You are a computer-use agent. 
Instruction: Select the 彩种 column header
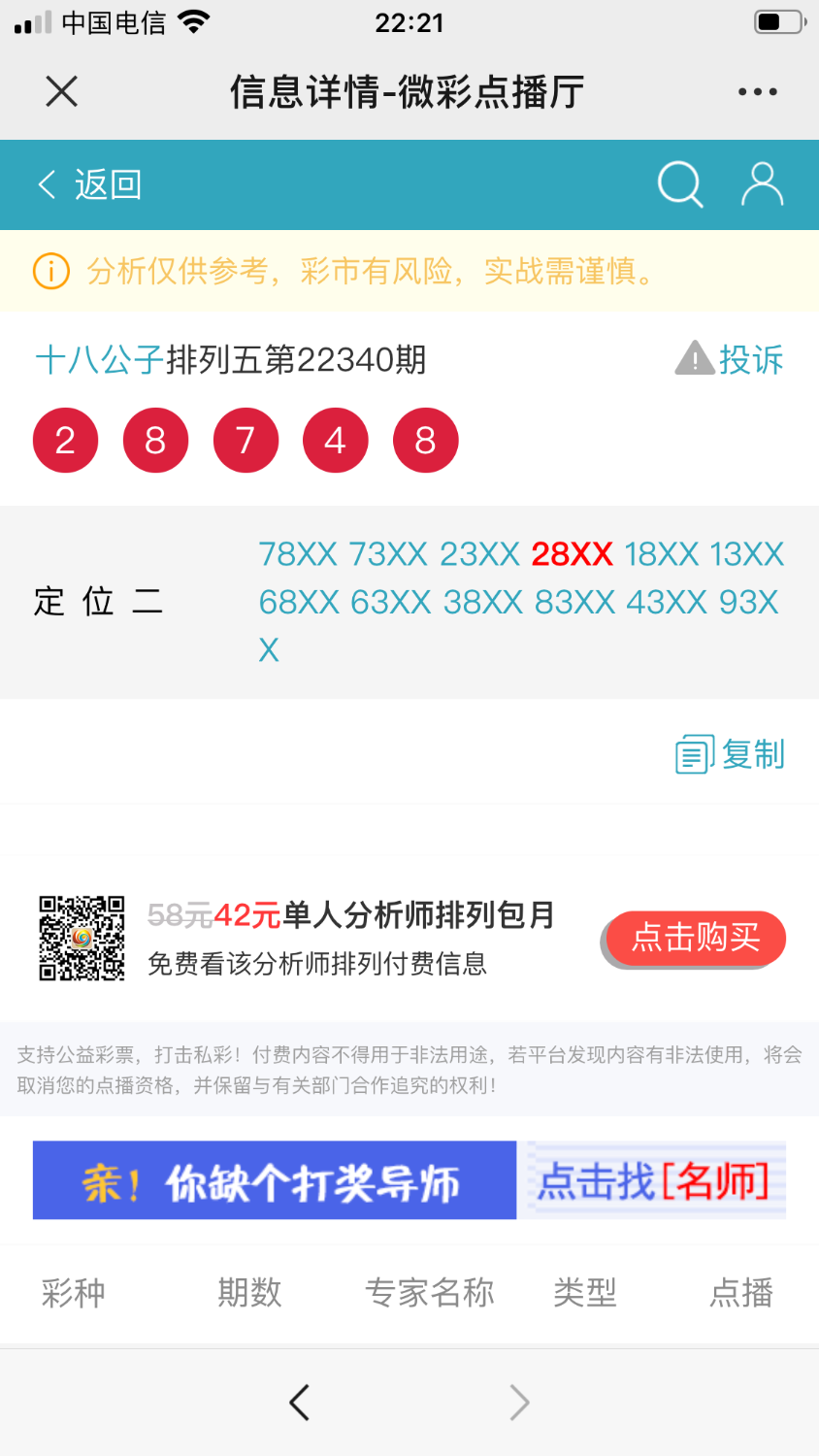[x=73, y=1293]
